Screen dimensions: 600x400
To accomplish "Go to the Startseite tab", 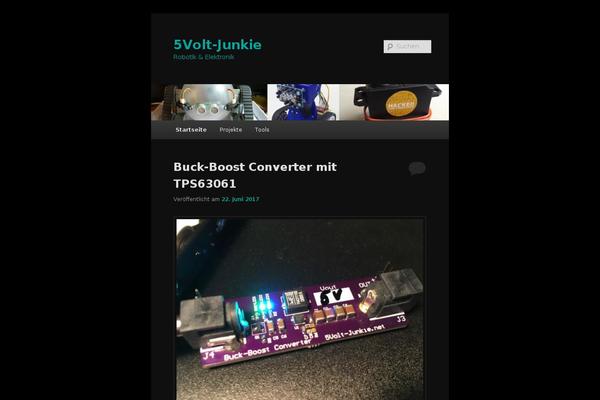I will pyautogui.click(x=191, y=130).
